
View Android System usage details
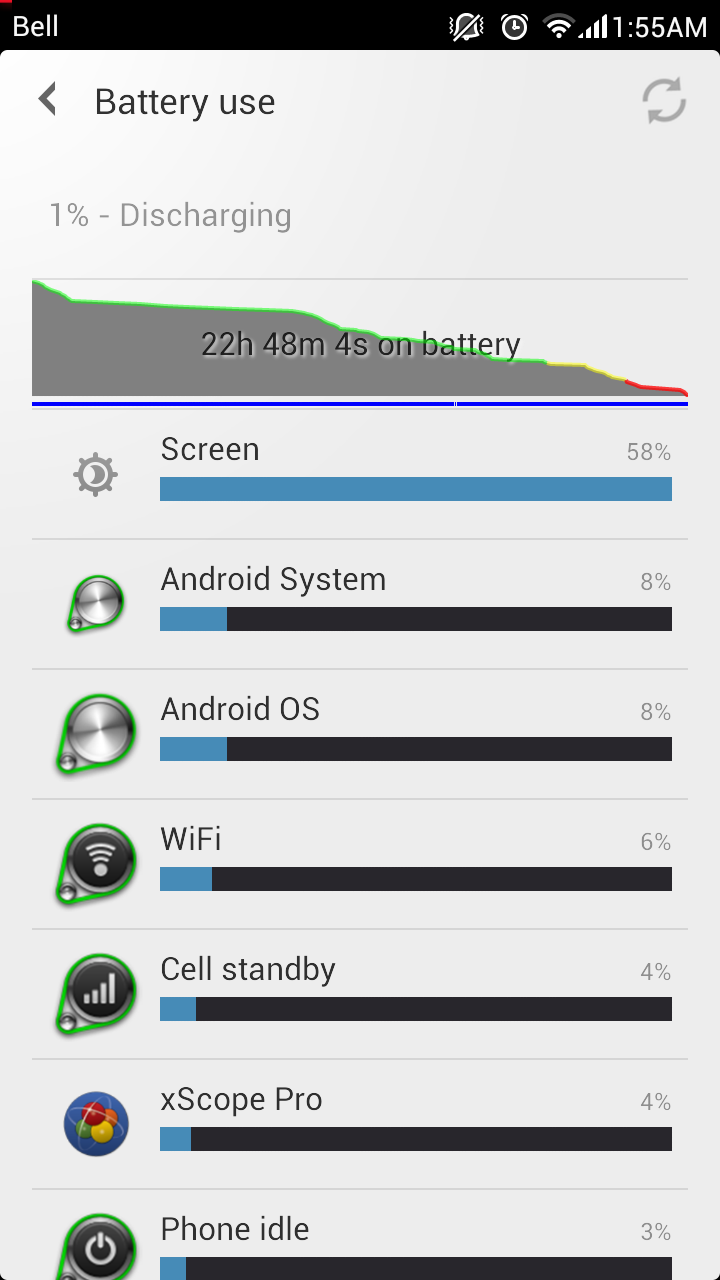[x=360, y=605]
